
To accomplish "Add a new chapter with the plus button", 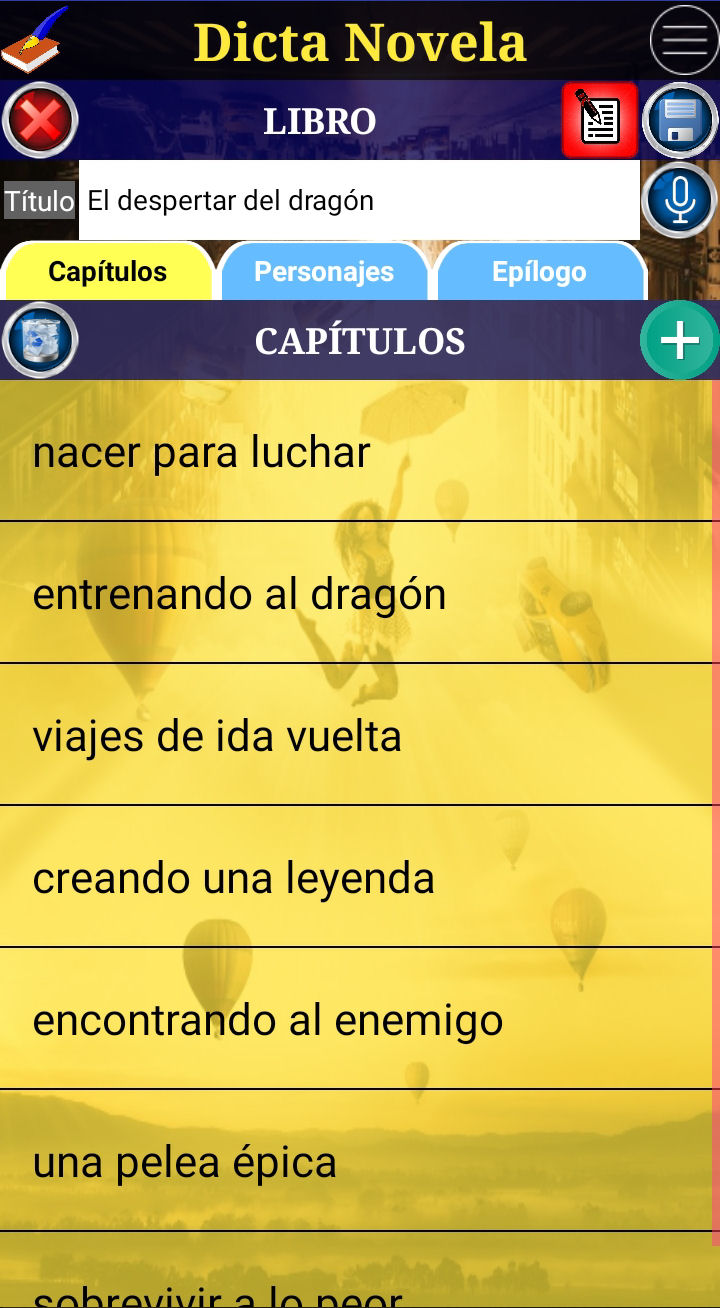I will [x=680, y=340].
